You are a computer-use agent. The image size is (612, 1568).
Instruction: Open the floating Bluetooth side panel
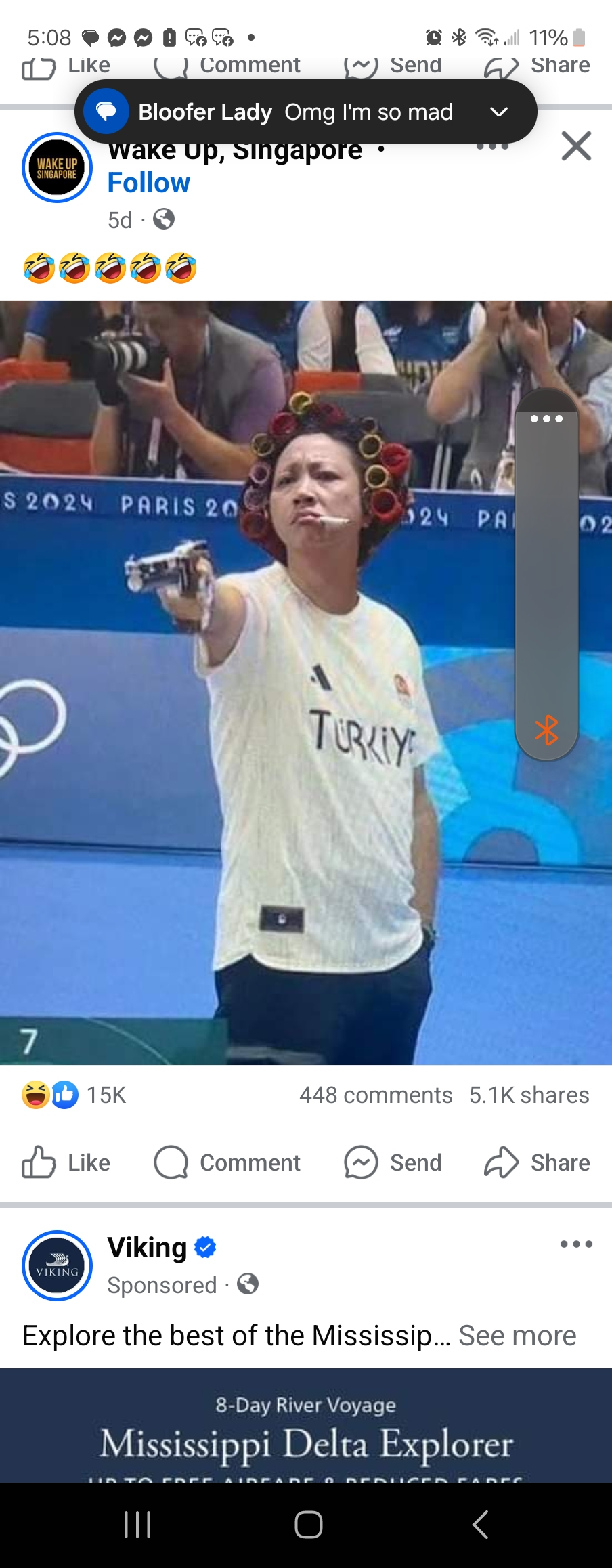[x=546, y=731]
